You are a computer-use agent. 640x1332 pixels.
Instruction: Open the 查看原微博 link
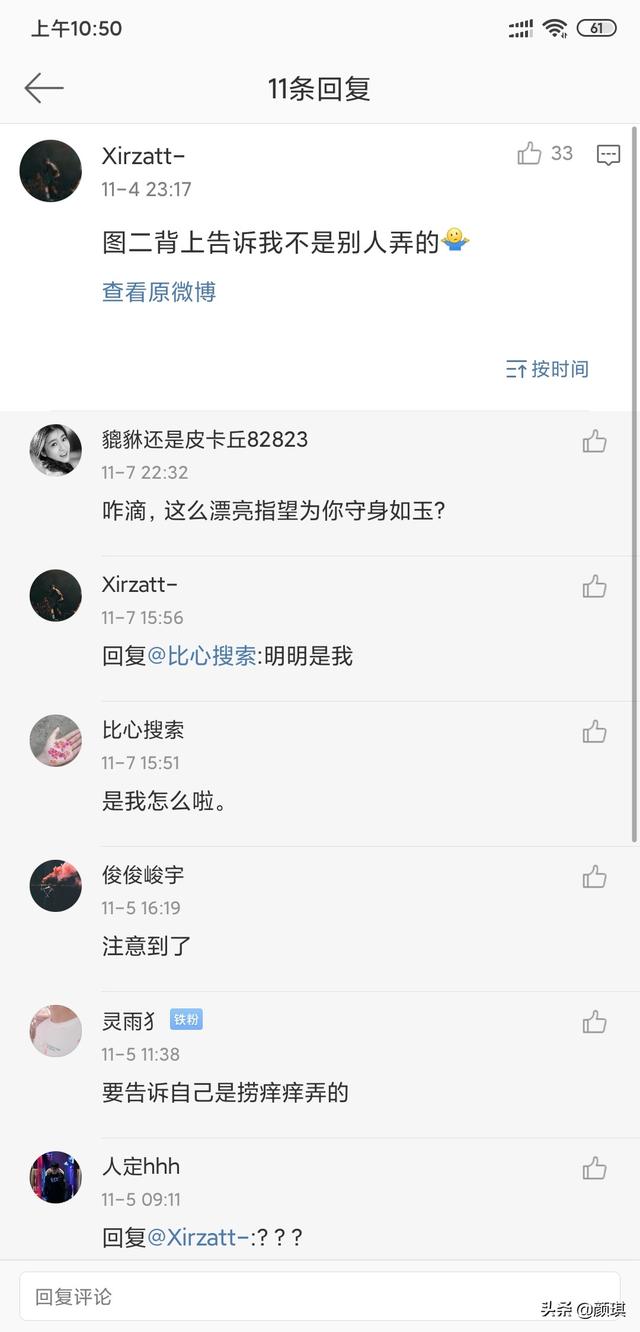click(159, 292)
